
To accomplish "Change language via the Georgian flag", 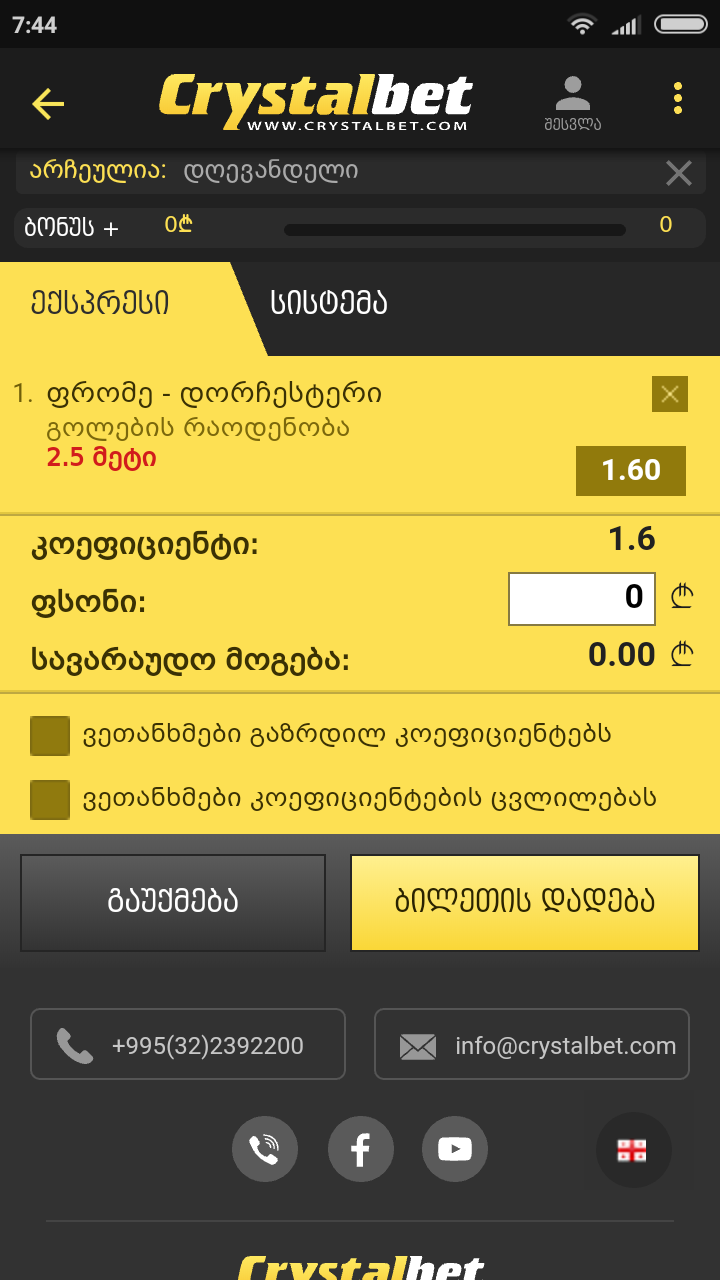I will pos(633,1150).
